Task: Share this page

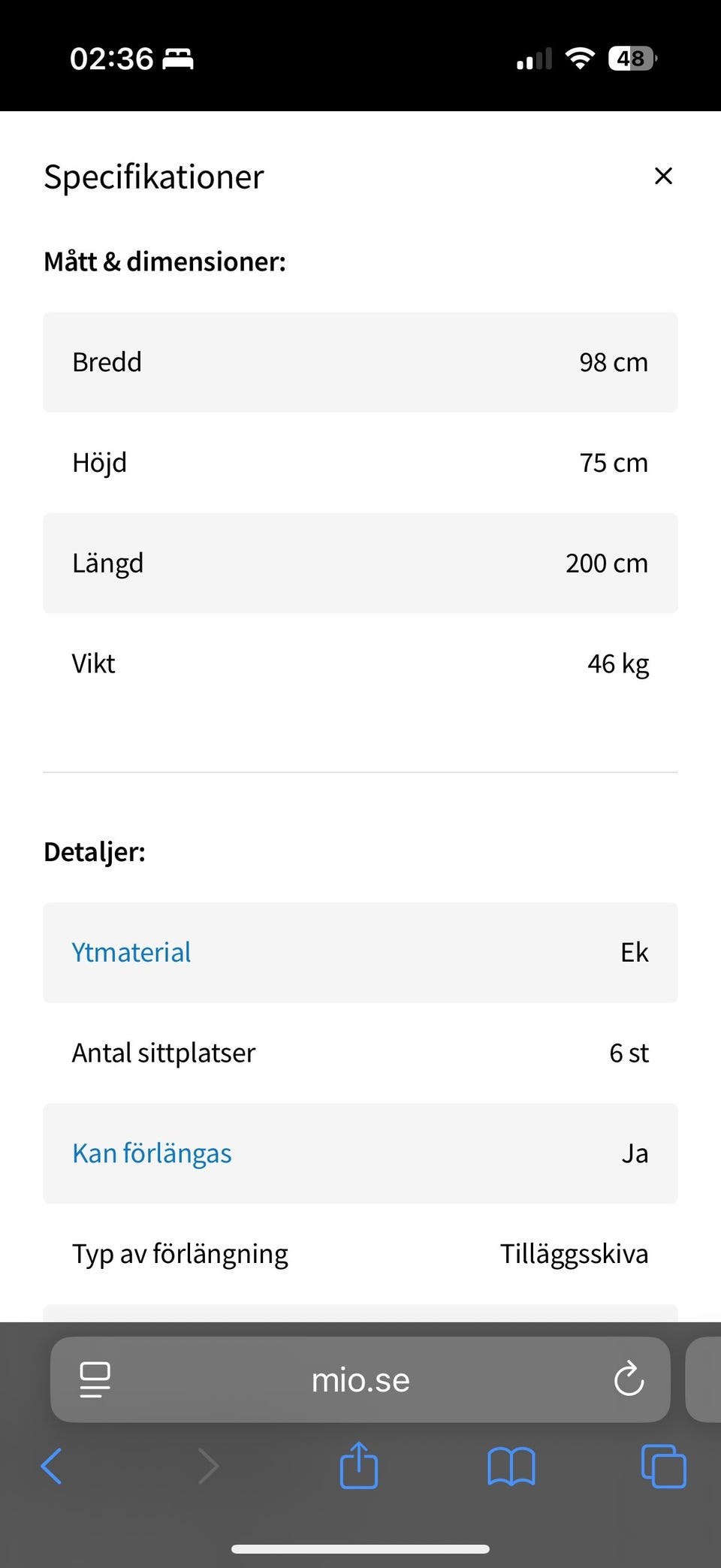Action: click(x=359, y=1465)
